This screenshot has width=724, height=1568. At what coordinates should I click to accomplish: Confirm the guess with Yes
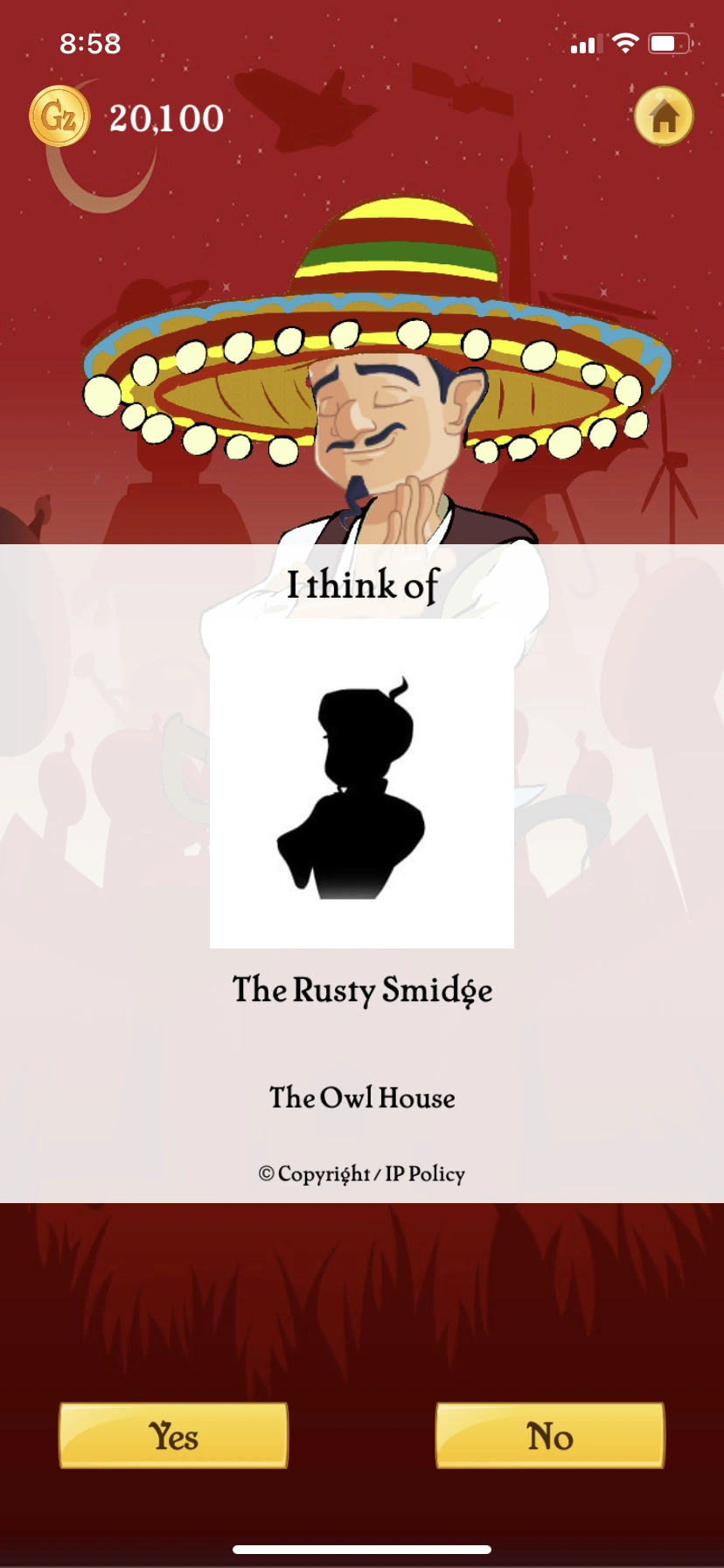pos(172,1434)
